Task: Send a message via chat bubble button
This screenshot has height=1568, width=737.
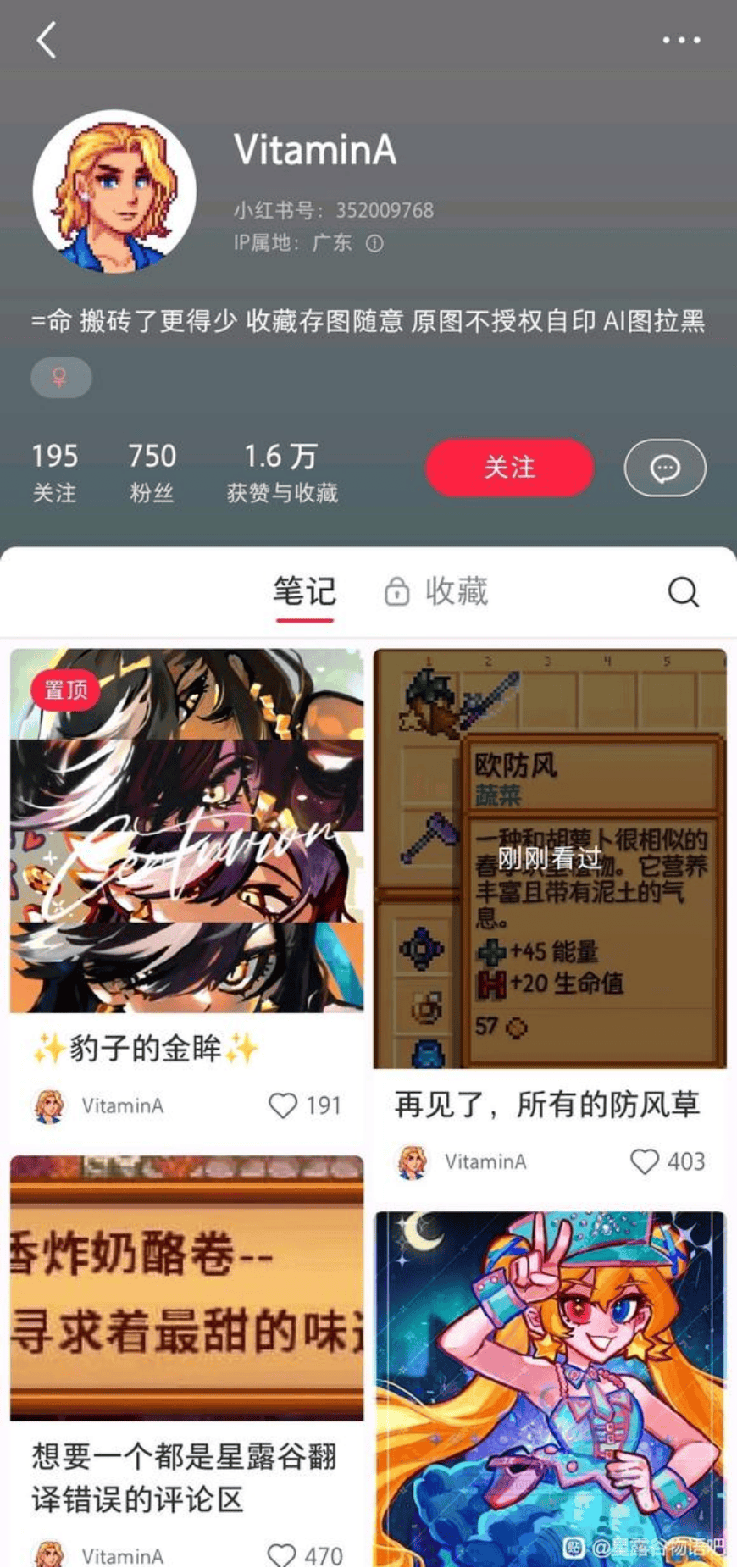Action: point(665,468)
